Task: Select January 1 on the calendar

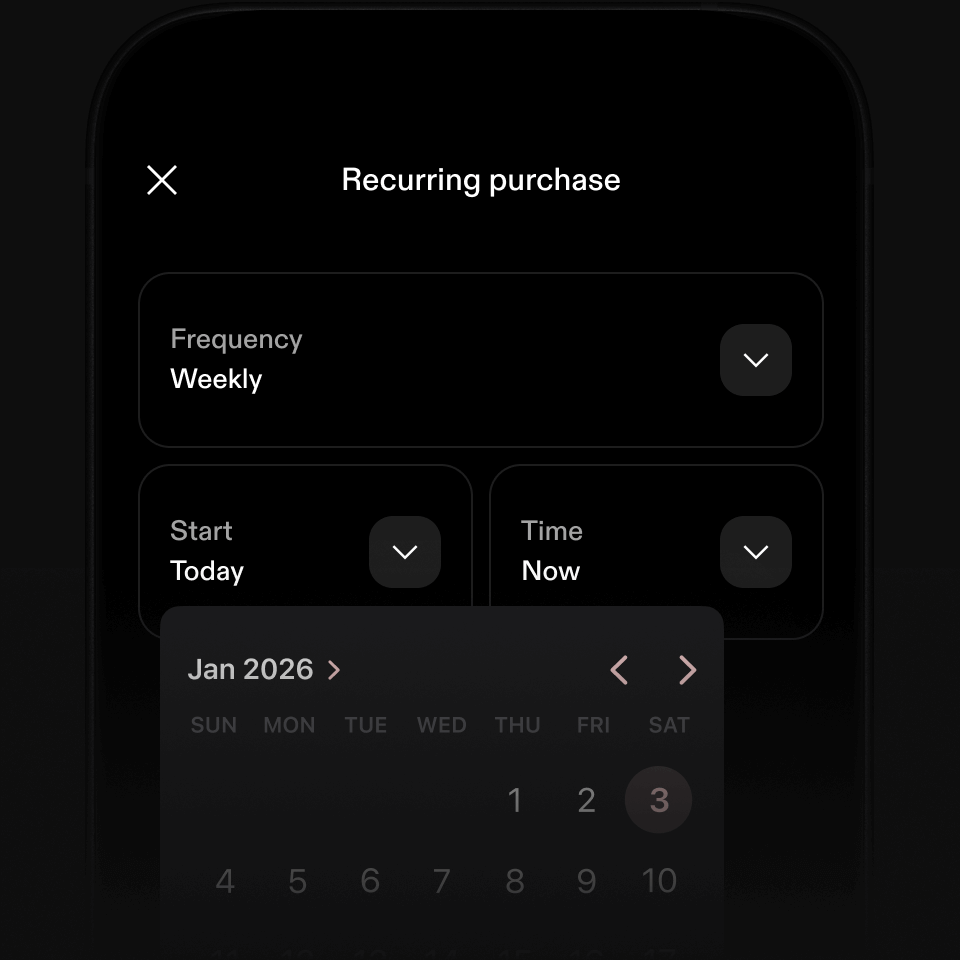Action: click(515, 800)
